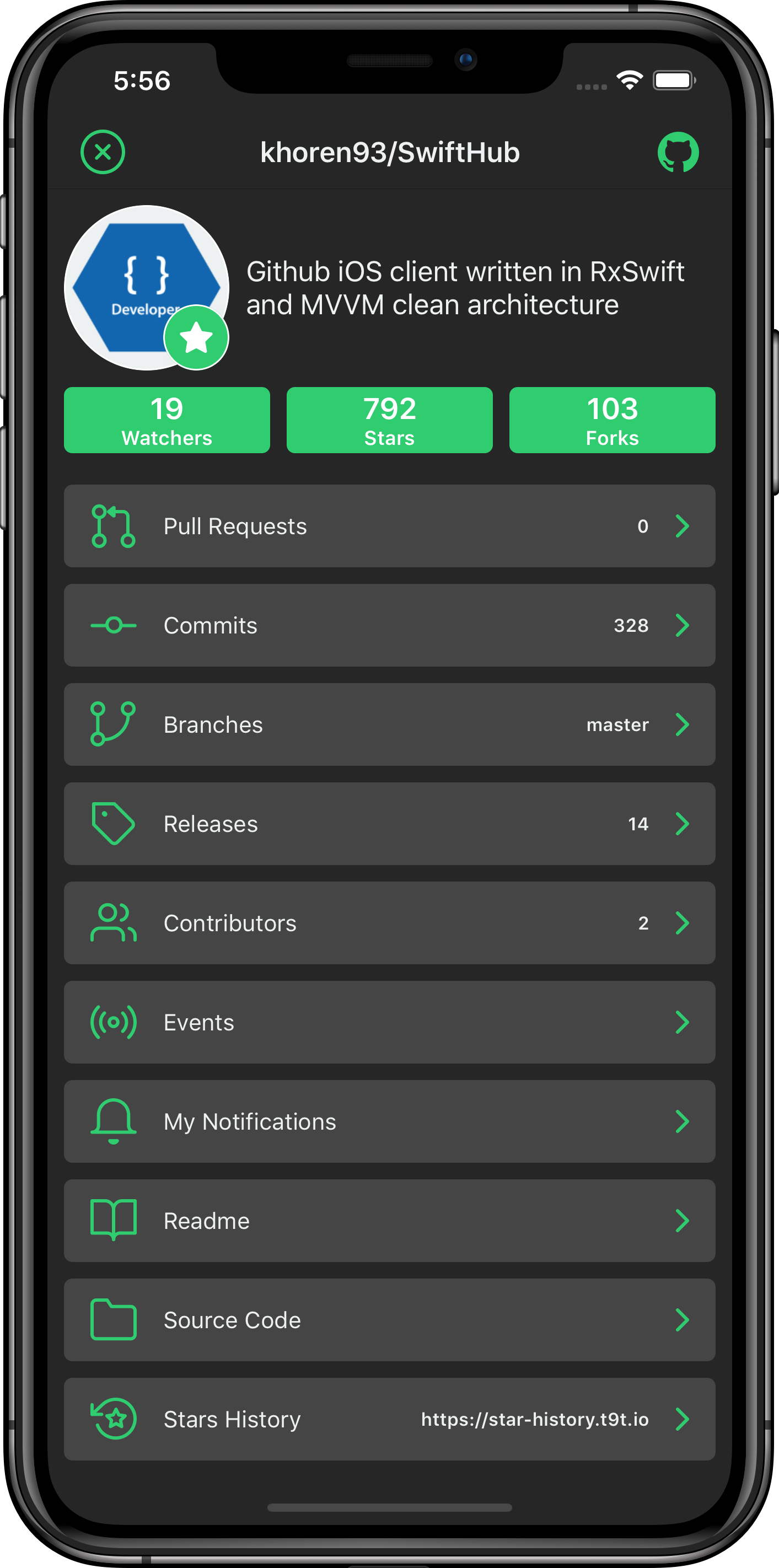Viewport: 779px width, 1568px height.
Task: View the 19 Watchers
Action: tap(166, 420)
